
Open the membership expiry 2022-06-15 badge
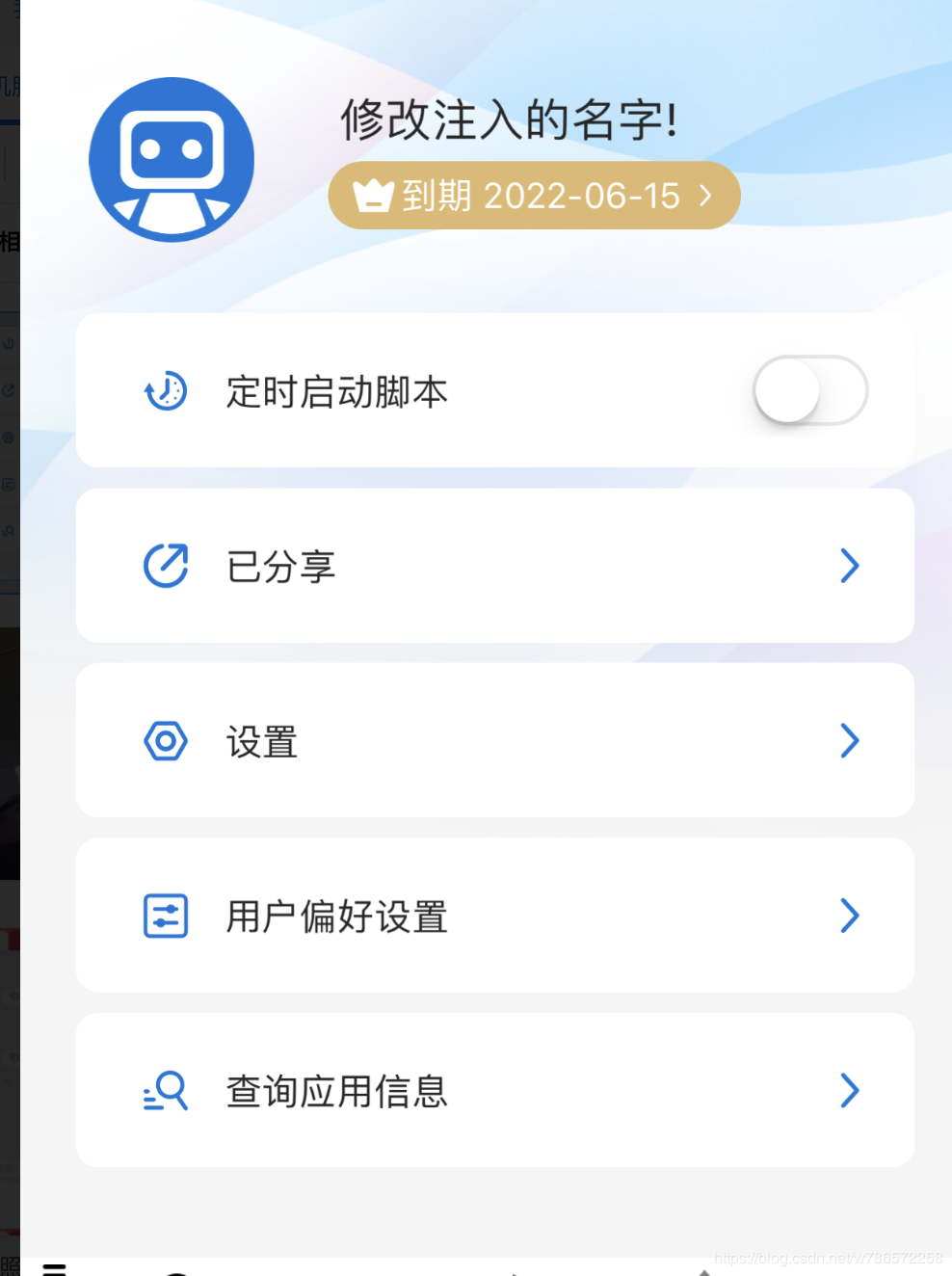pyautogui.click(x=534, y=196)
